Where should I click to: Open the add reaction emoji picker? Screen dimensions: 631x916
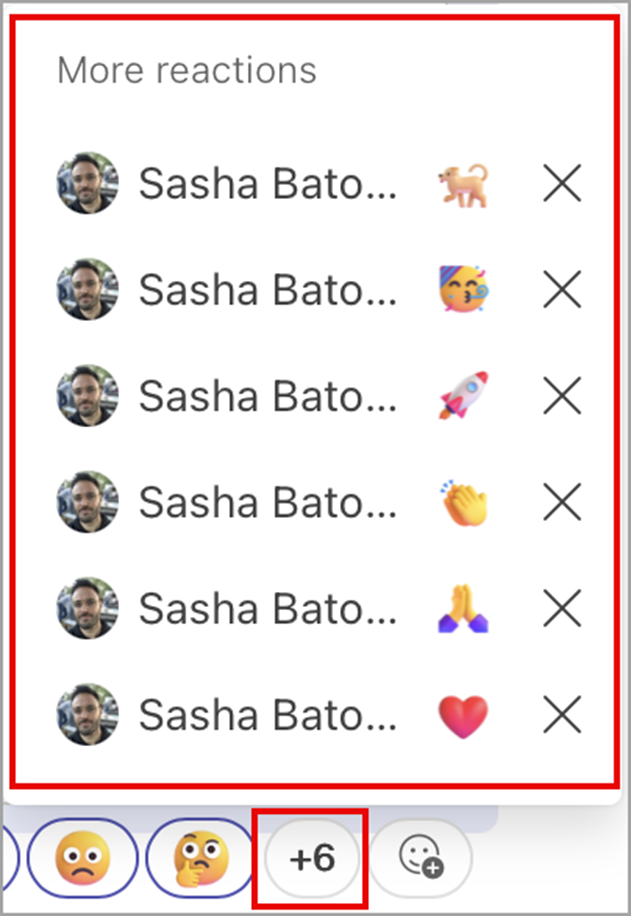click(x=421, y=858)
